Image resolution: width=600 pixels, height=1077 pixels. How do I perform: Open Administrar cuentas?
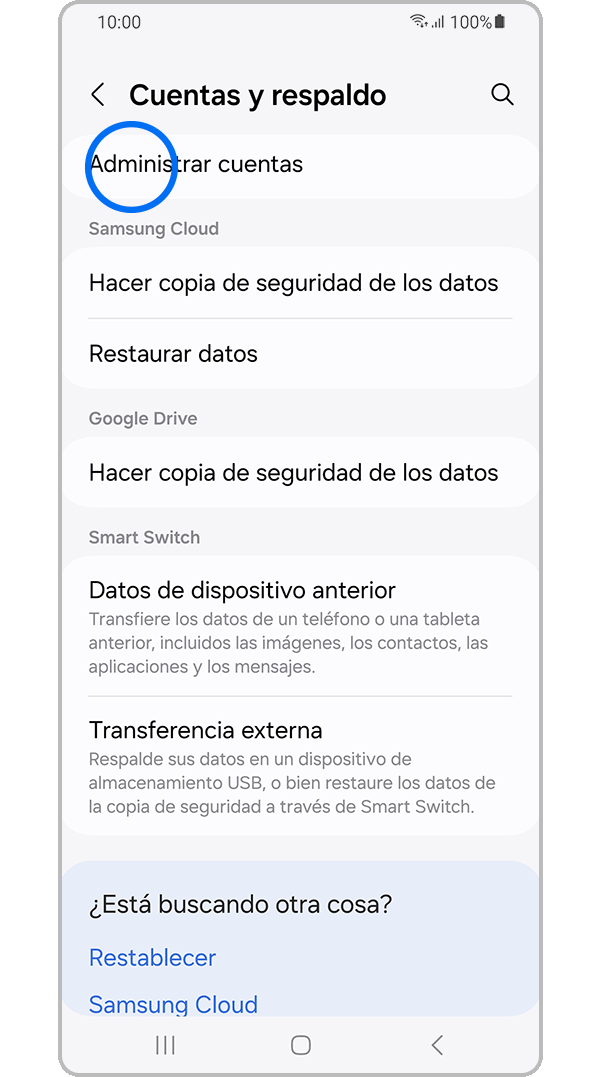click(x=300, y=165)
